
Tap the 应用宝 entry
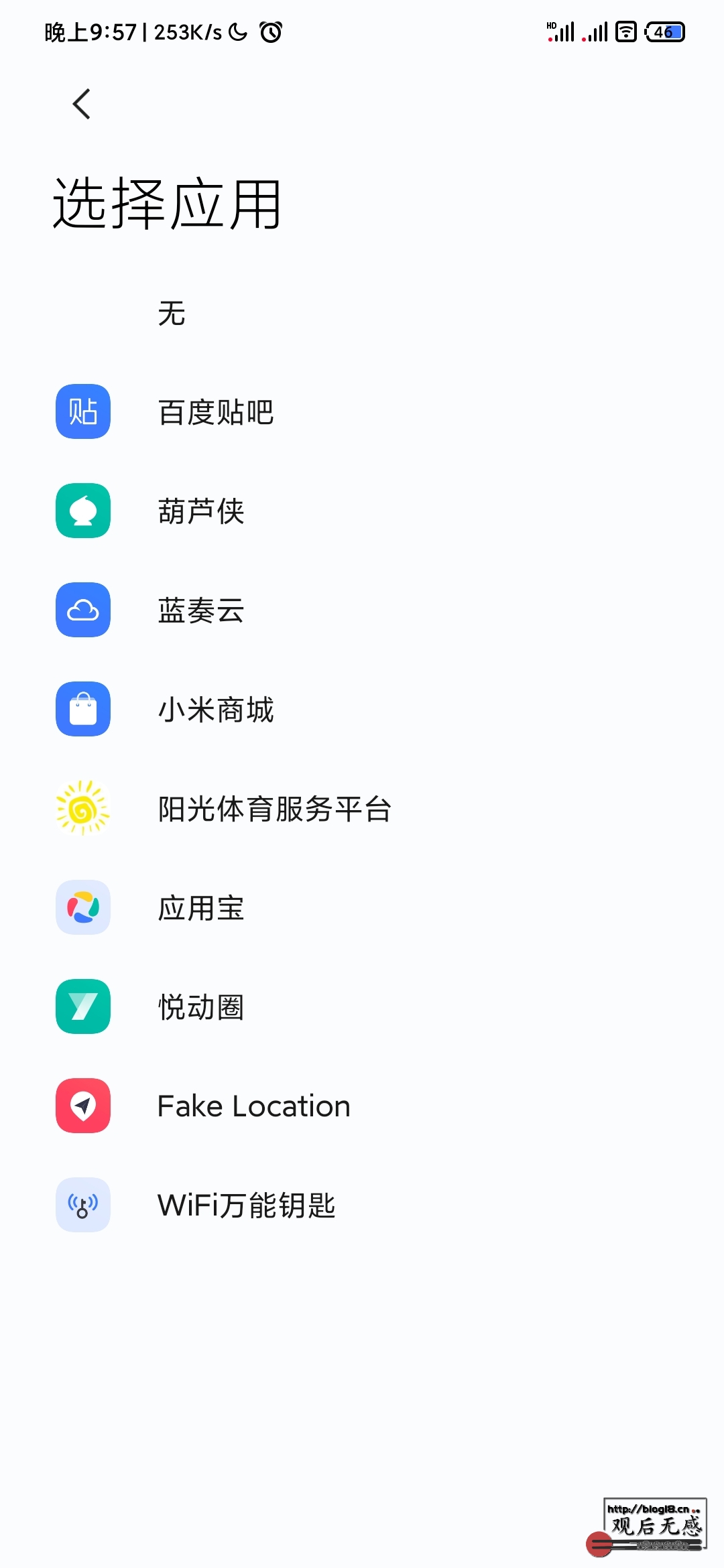362,907
